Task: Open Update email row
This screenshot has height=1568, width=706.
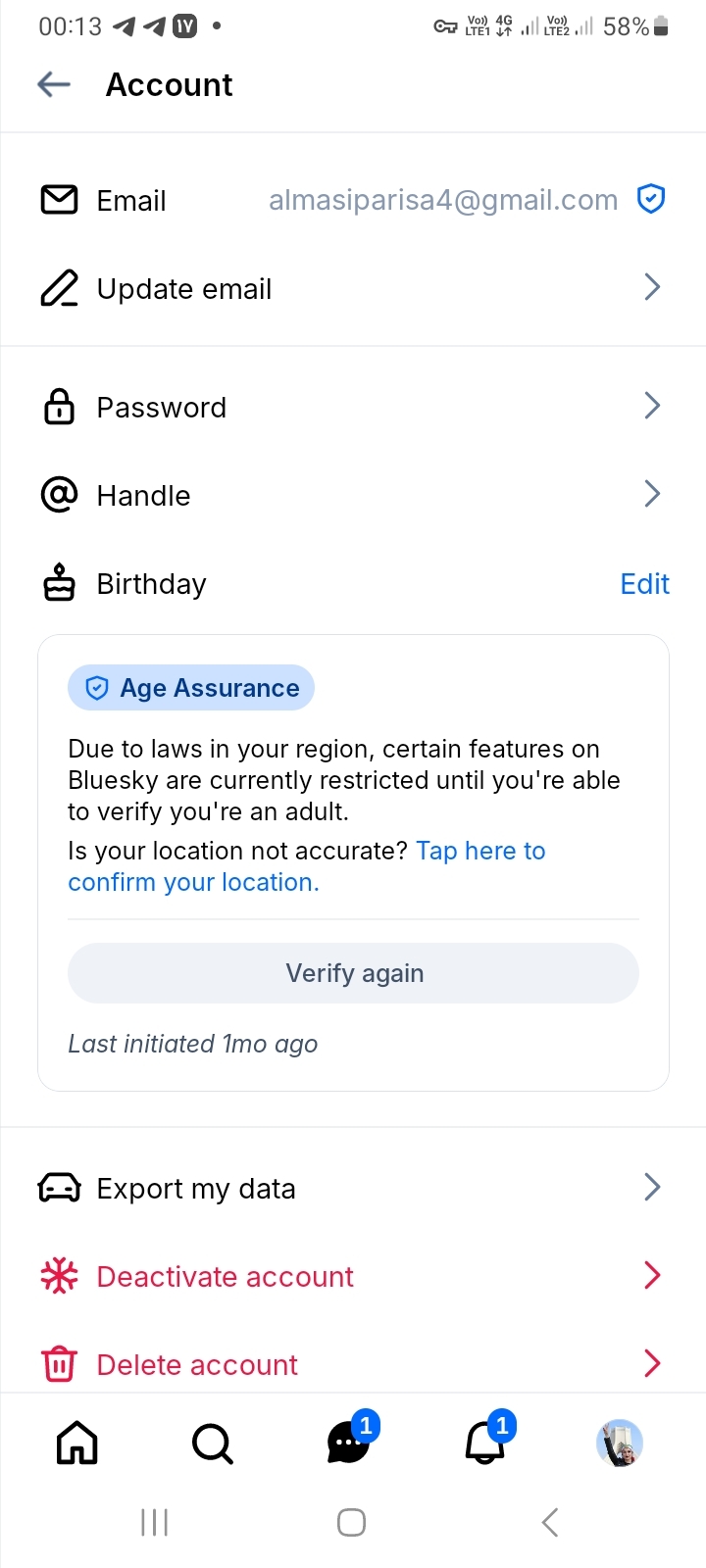Action: coord(353,289)
